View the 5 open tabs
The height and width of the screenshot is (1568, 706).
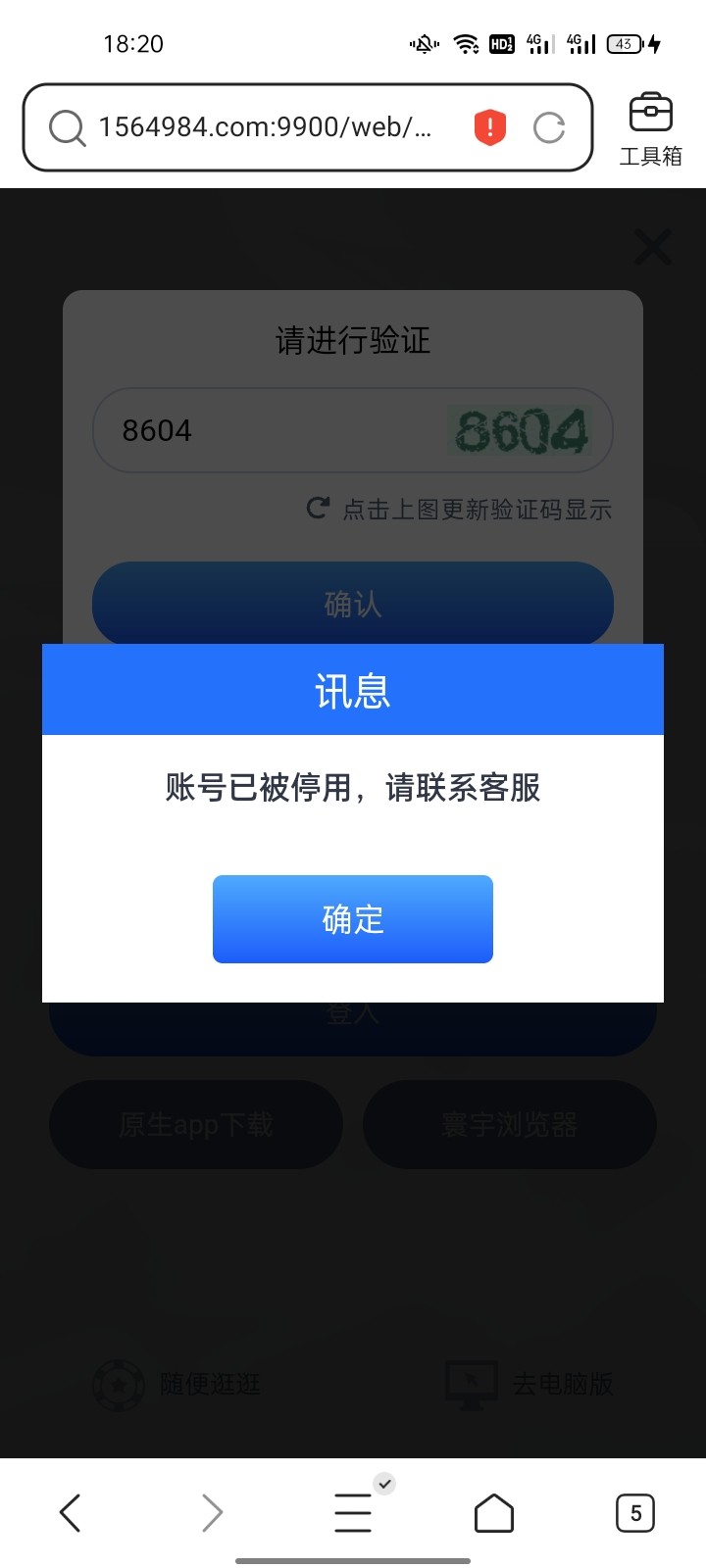(x=634, y=1512)
